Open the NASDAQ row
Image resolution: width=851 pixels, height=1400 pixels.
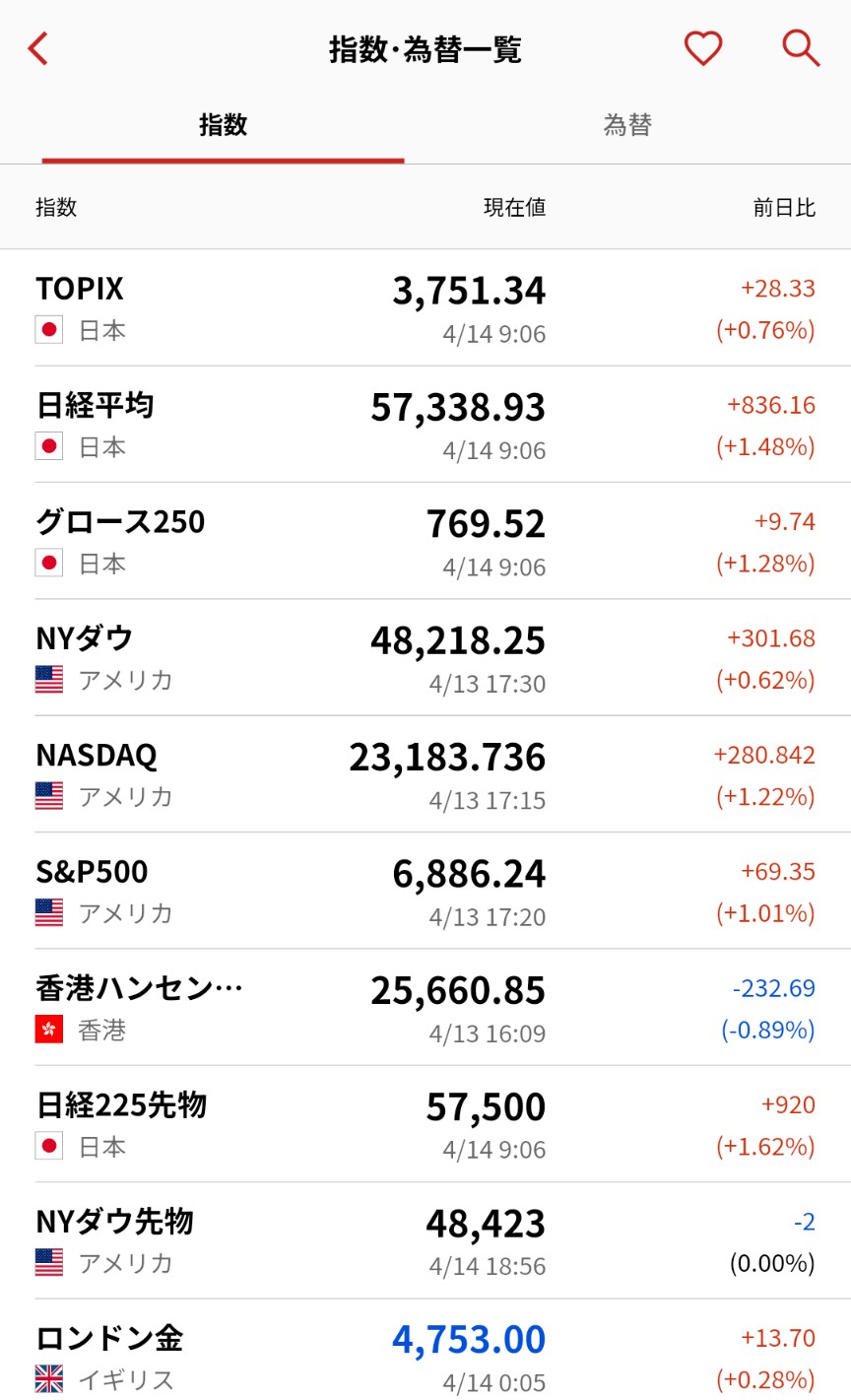pos(425,774)
